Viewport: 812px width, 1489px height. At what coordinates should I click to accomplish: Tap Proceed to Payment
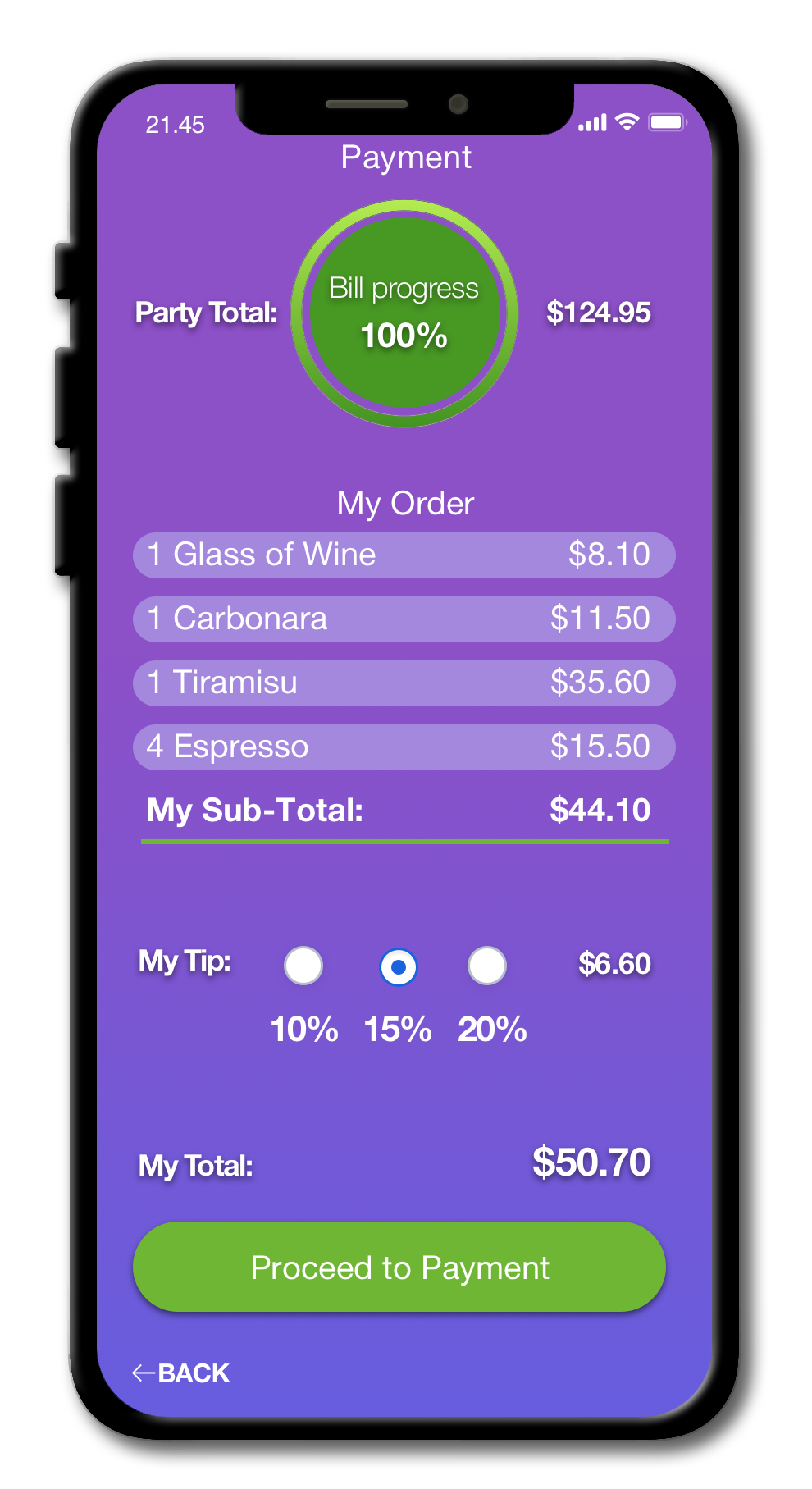coord(399,1267)
